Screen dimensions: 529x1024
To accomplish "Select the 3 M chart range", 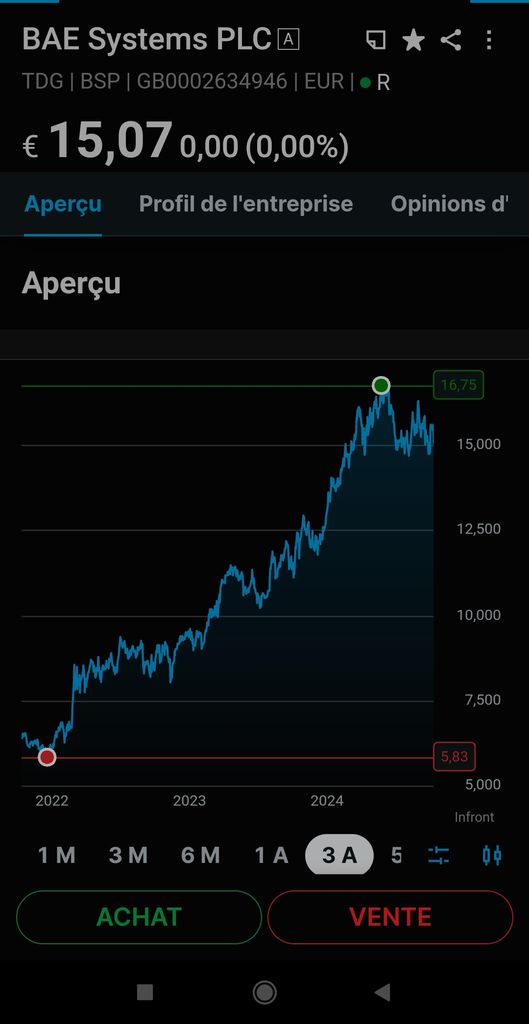I will (x=128, y=855).
